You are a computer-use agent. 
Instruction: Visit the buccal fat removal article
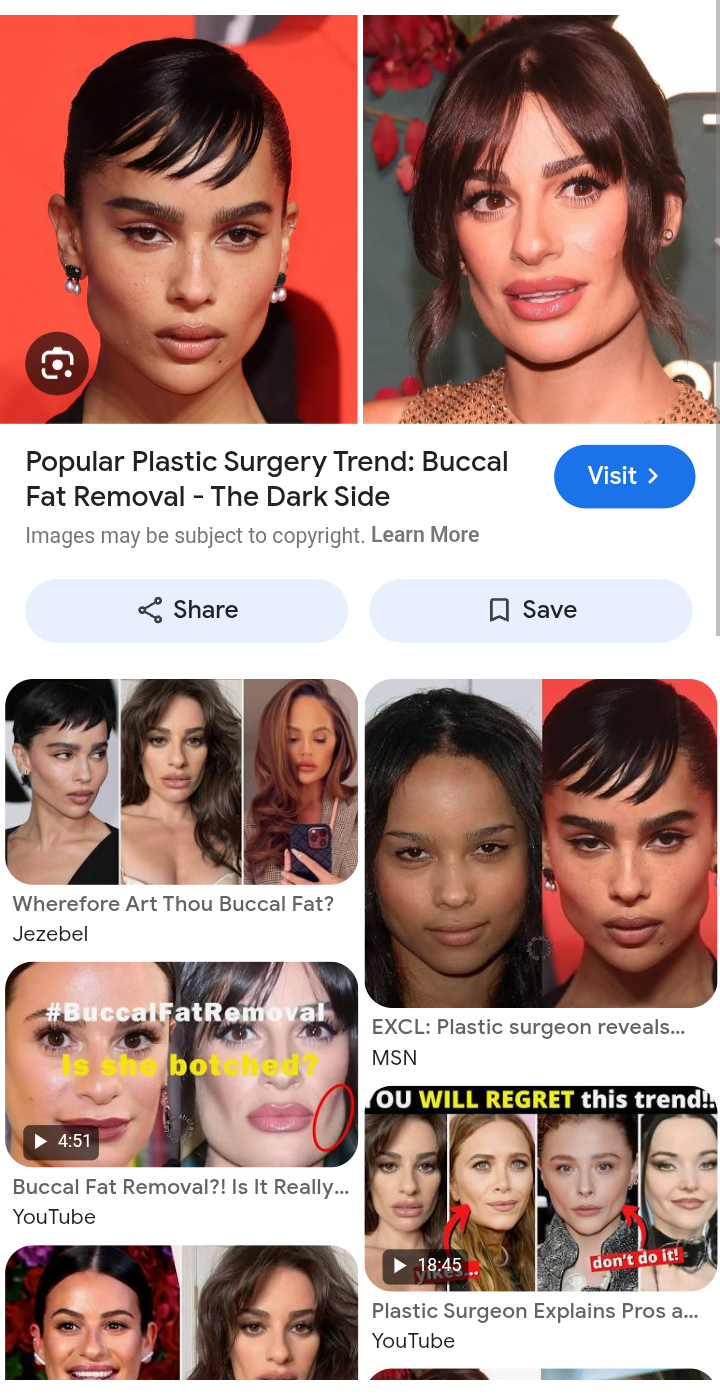[624, 476]
